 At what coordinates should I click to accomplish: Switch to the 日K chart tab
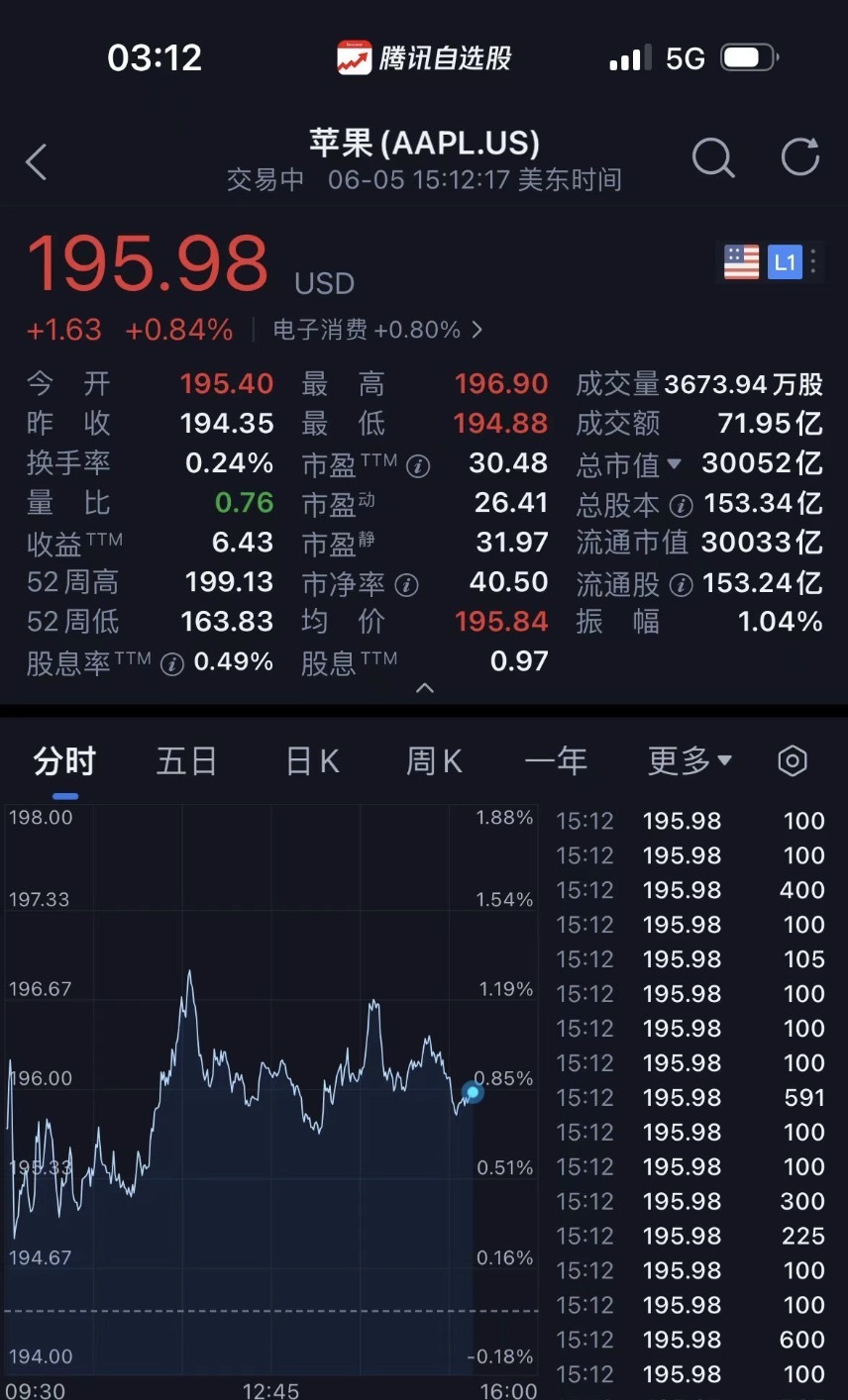[x=312, y=761]
